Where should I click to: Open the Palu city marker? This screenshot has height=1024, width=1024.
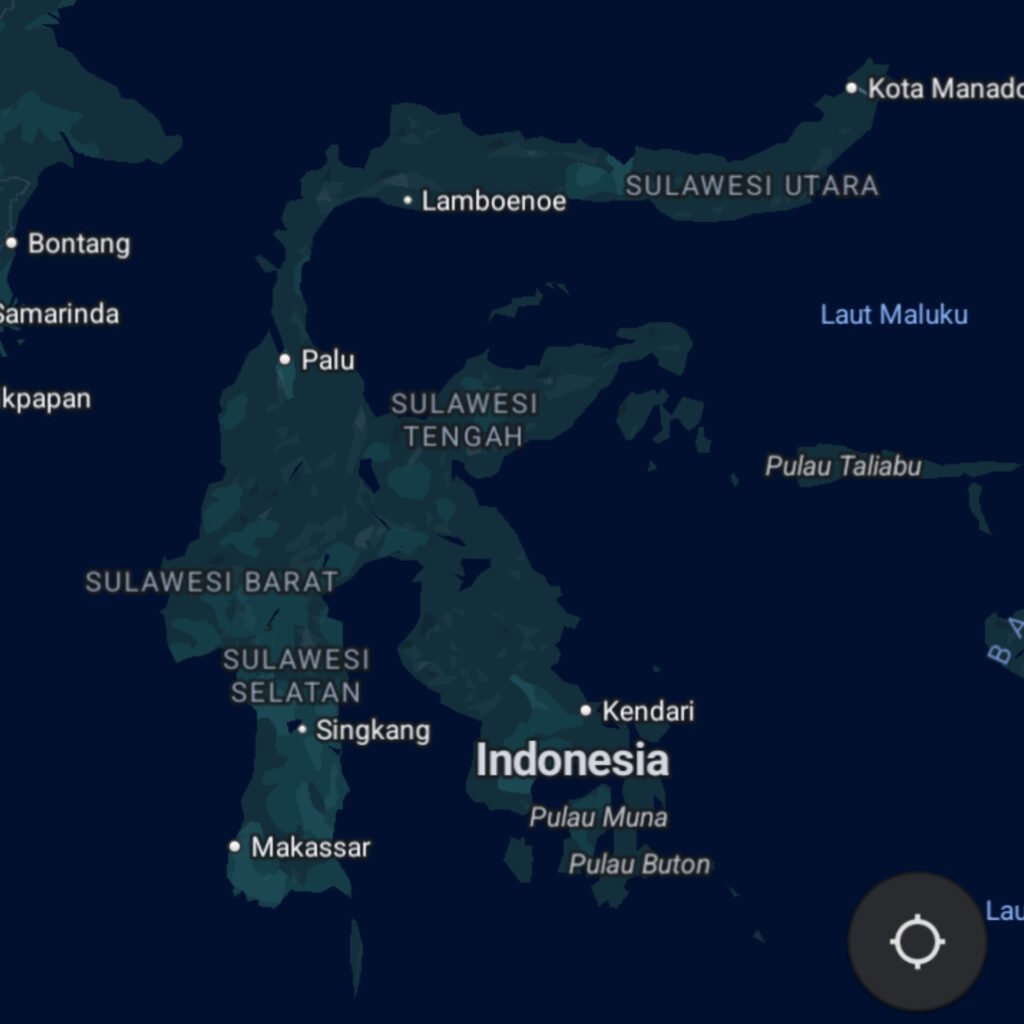click(285, 359)
